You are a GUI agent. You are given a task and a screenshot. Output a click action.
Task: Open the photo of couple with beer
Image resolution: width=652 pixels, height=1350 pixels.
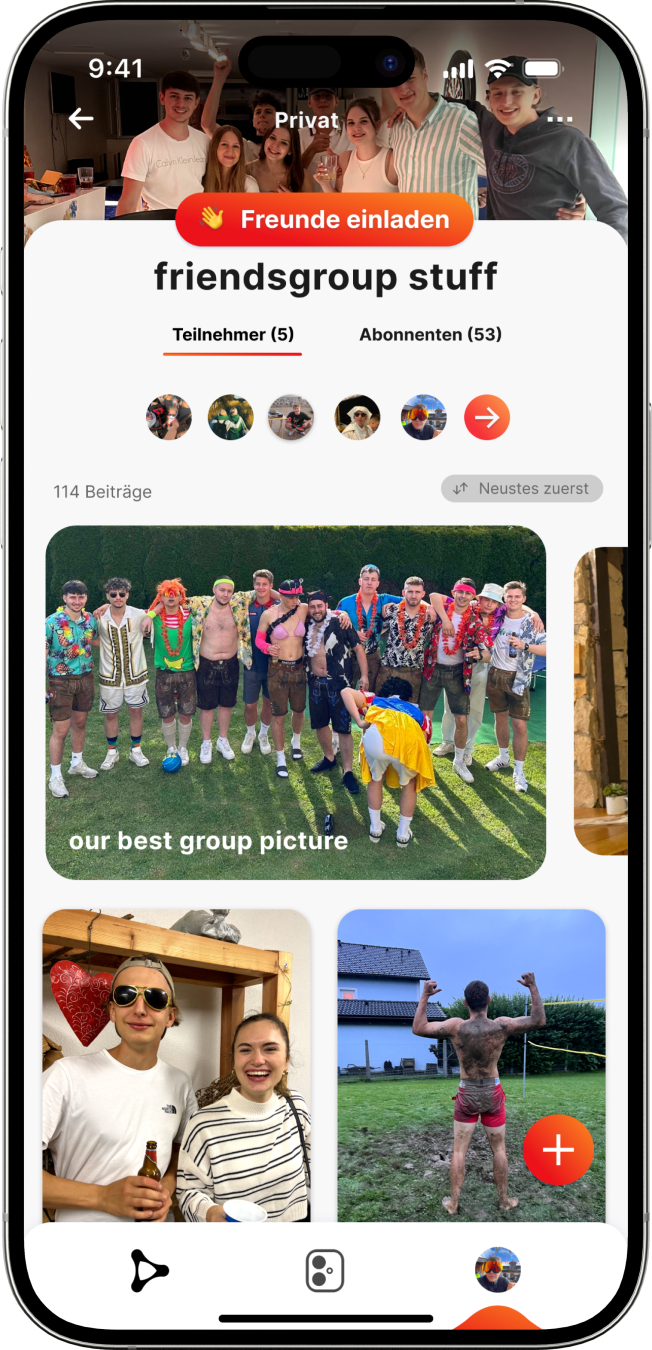177,1065
